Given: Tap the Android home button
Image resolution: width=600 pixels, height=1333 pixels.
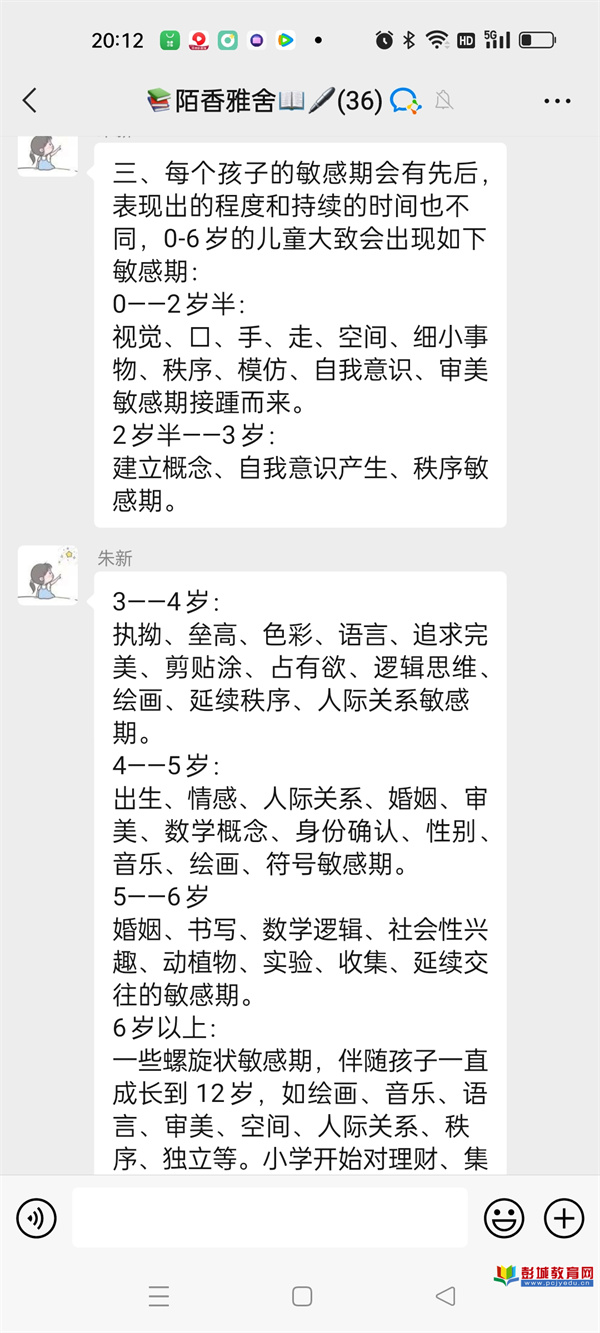Looking at the screenshot, I should tap(302, 1296).
